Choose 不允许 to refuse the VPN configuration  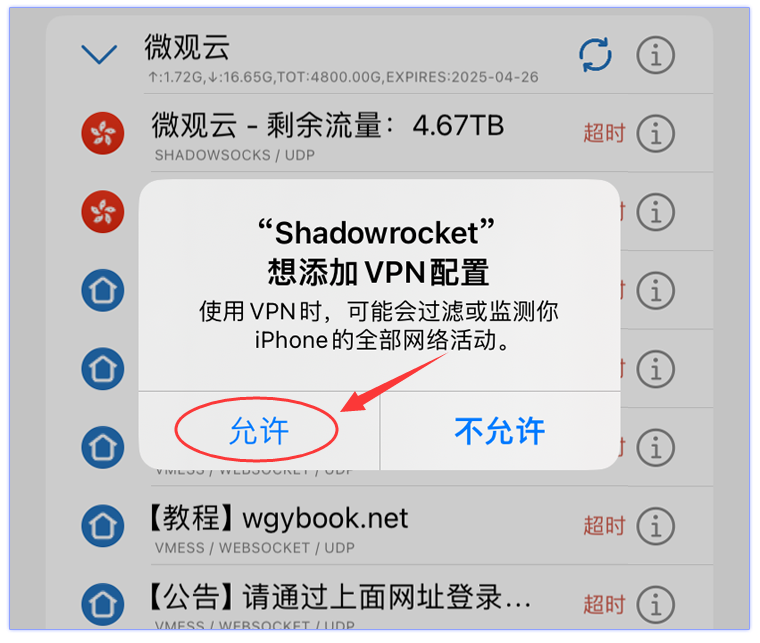coord(499,431)
